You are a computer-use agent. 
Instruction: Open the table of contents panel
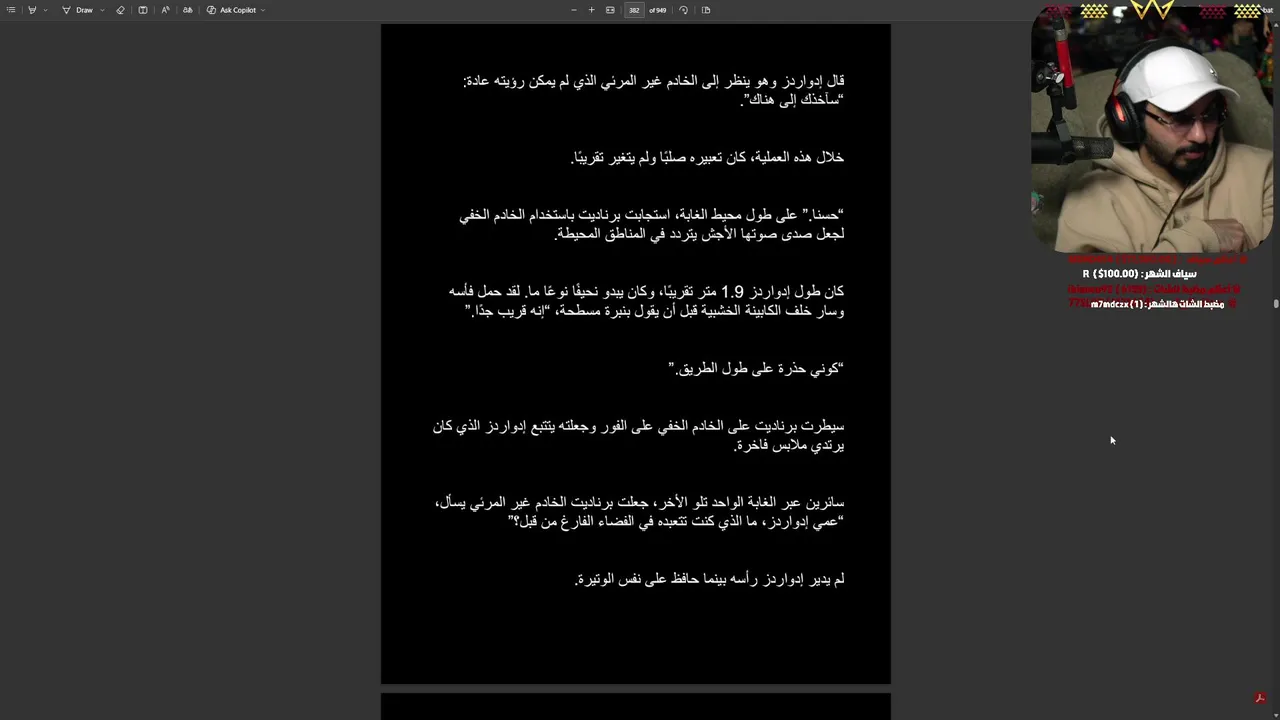point(11,10)
